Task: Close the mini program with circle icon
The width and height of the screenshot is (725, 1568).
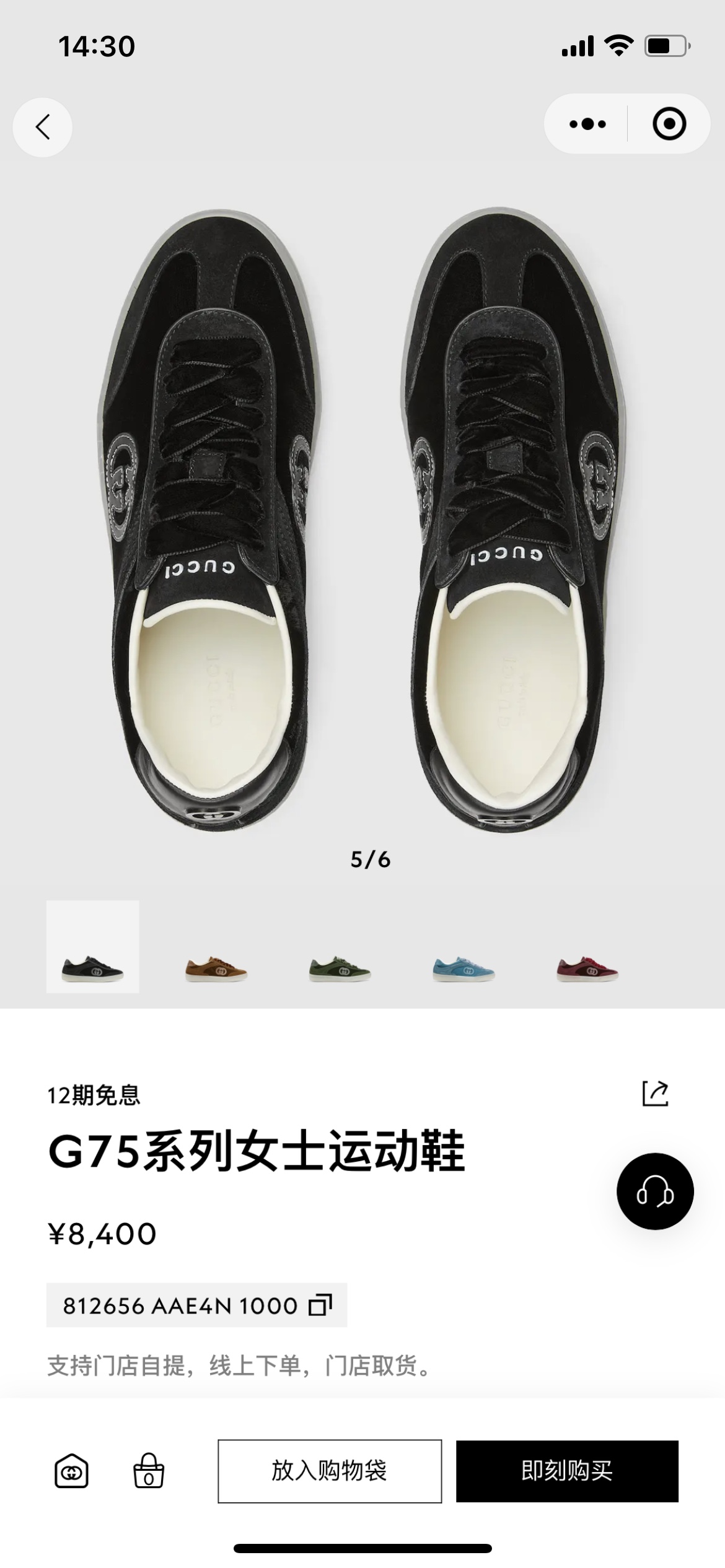Action: 669,124
